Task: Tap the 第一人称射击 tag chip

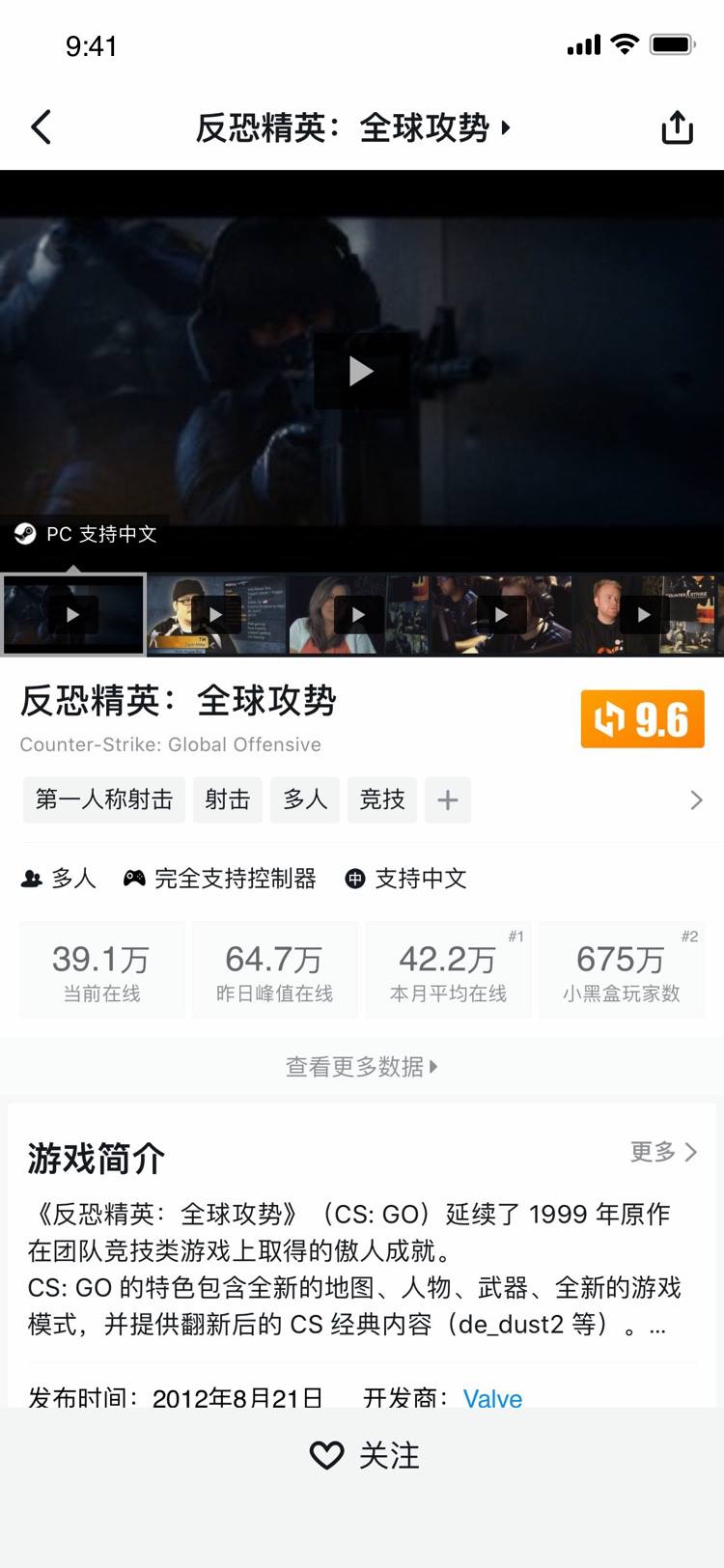Action: 104,799
